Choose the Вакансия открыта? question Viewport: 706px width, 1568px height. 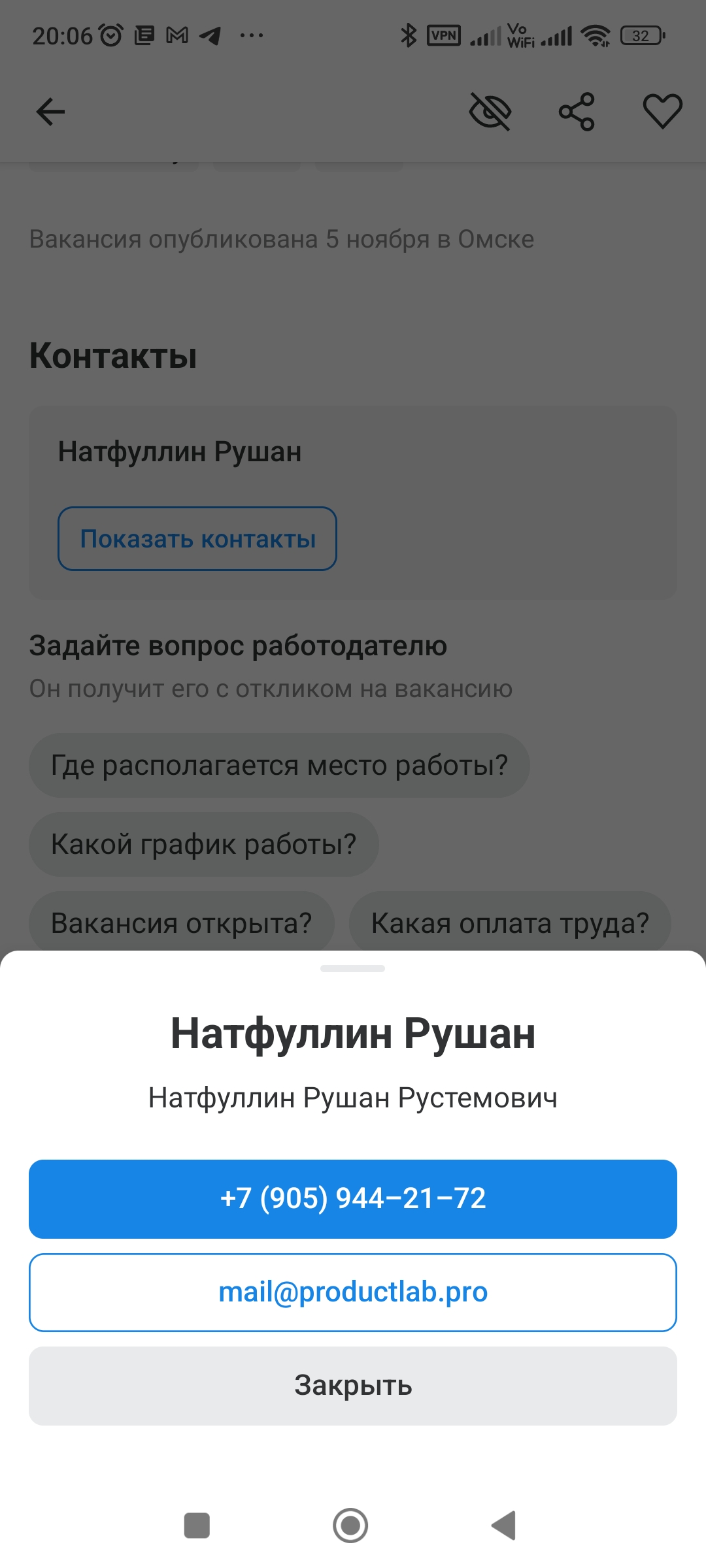point(181,923)
